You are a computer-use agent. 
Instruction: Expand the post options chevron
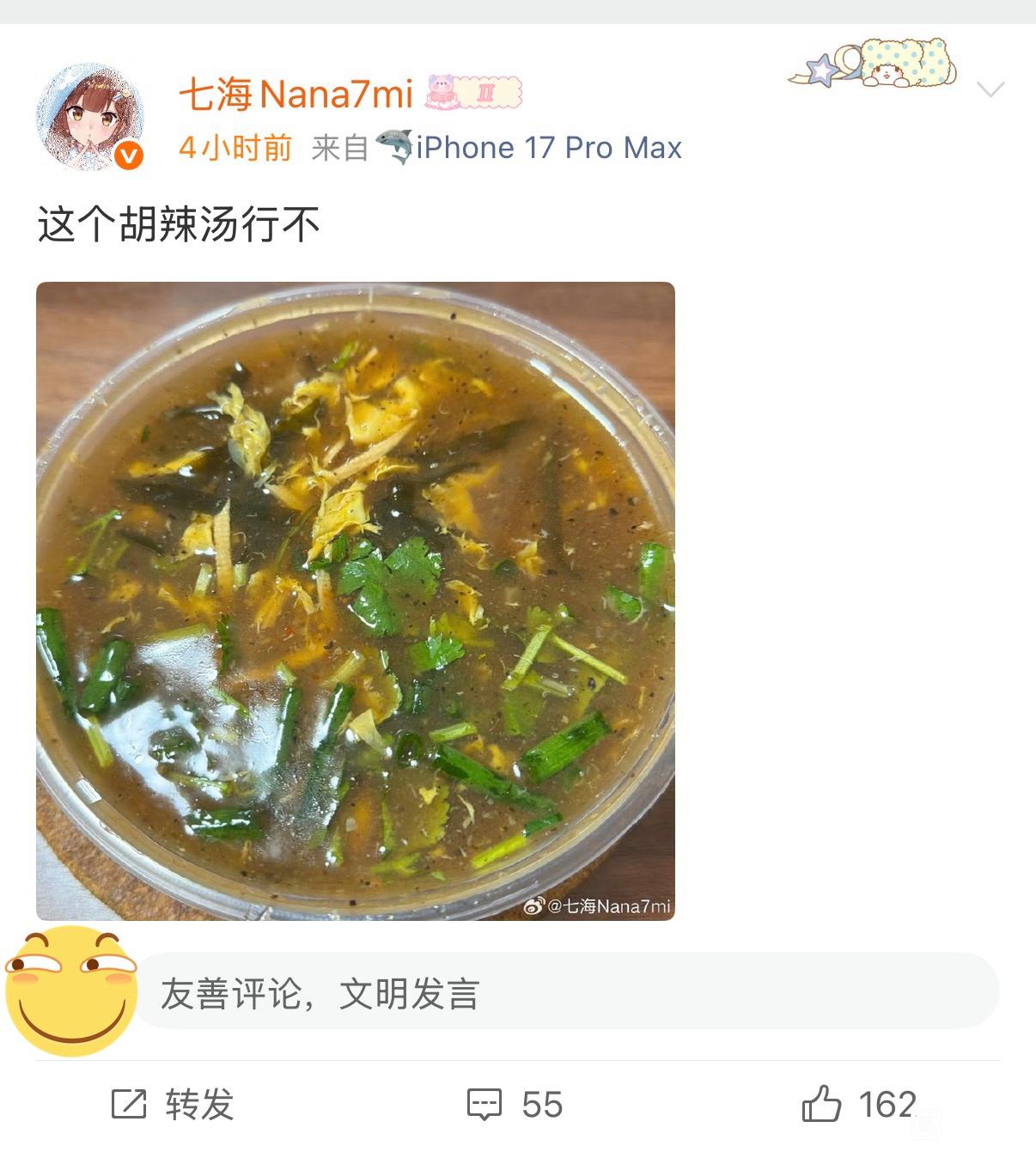pyautogui.click(x=990, y=89)
